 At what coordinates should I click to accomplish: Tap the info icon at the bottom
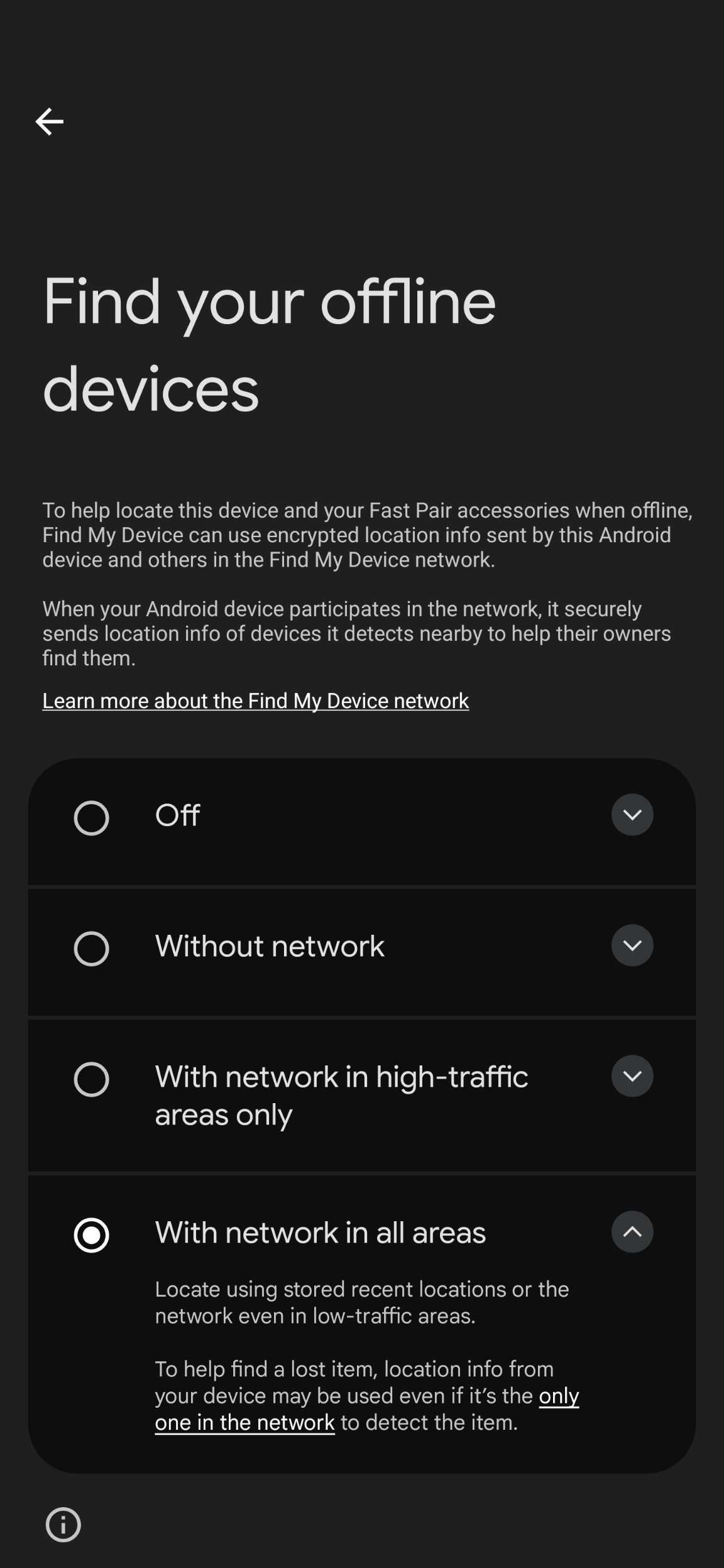click(x=63, y=1525)
